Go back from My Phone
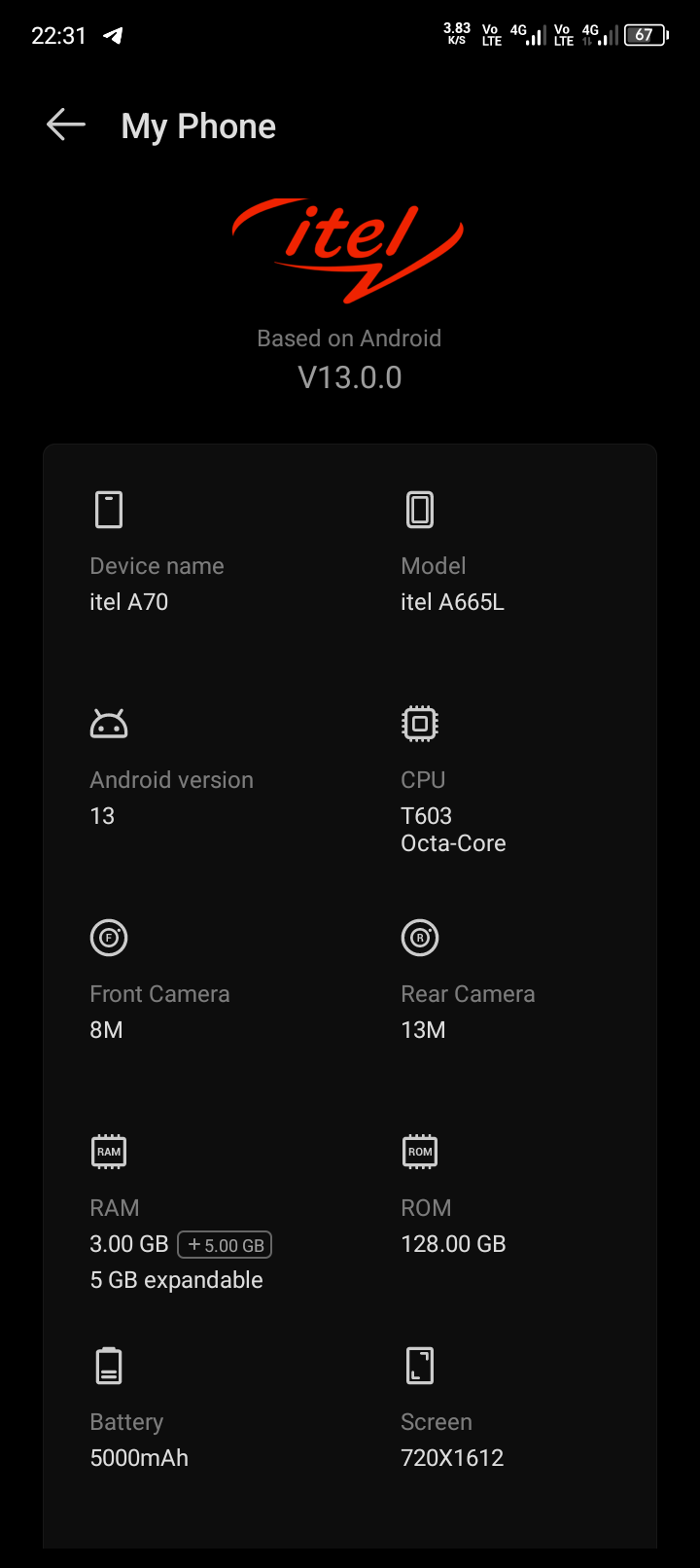Screen dimensions: 700x1568 pos(66,125)
